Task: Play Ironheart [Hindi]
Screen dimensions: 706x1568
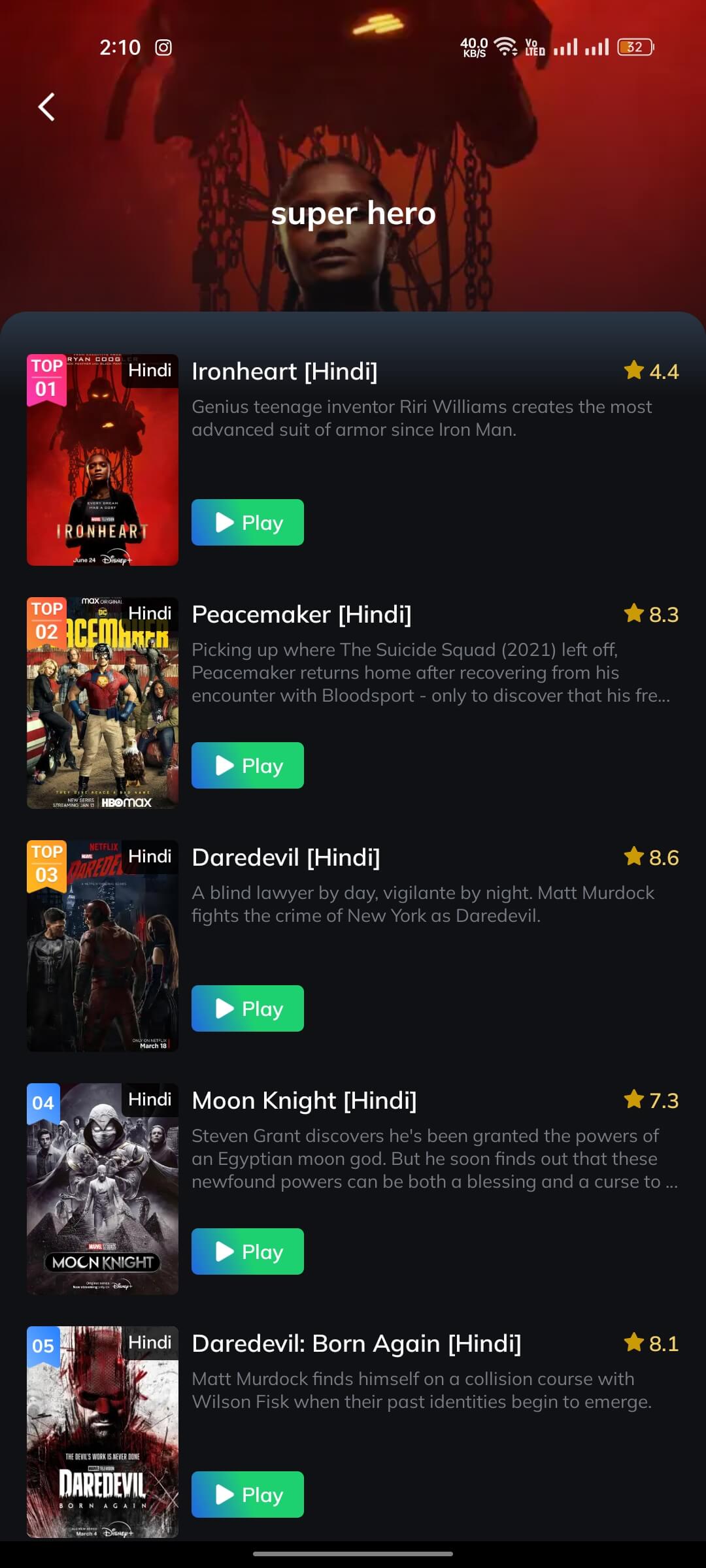Action: tap(248, 522)
